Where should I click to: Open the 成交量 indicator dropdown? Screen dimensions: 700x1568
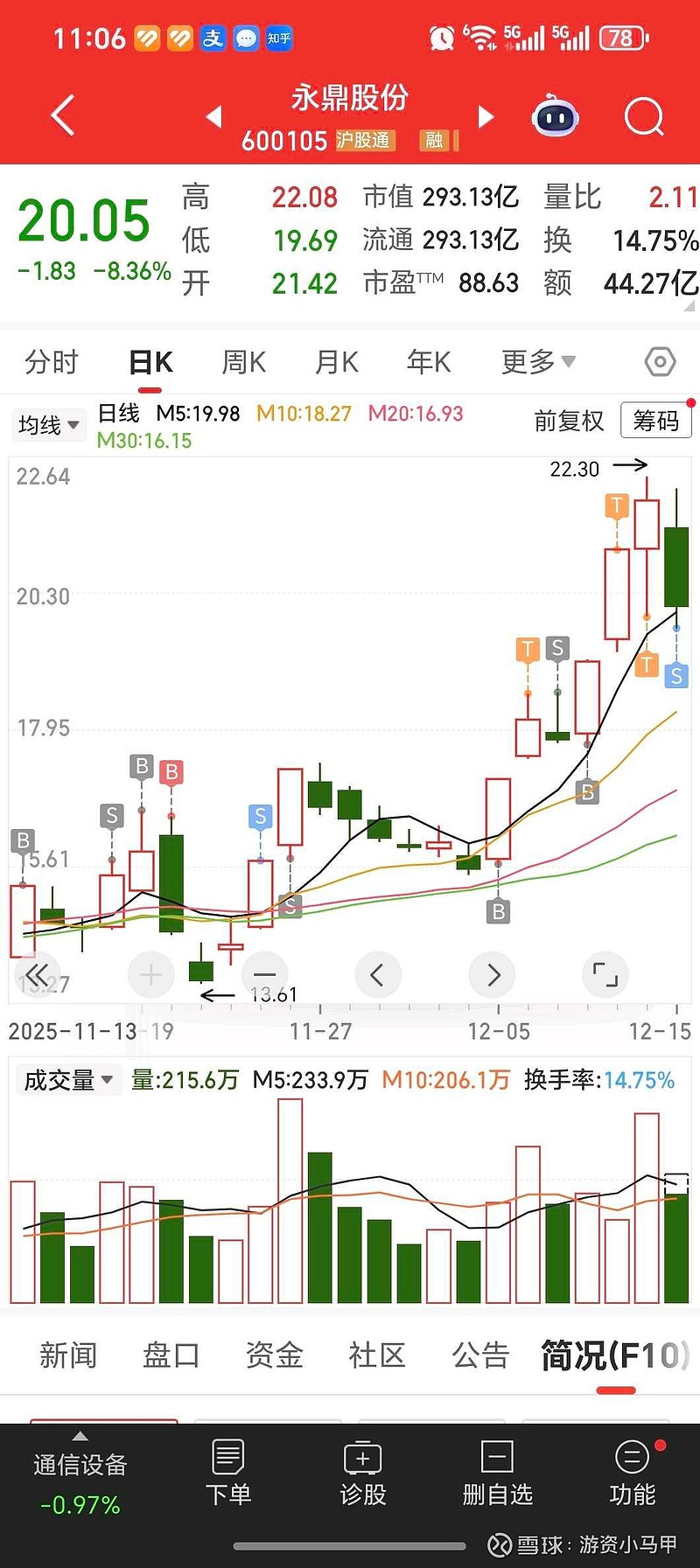click(x=68, y=1081)
